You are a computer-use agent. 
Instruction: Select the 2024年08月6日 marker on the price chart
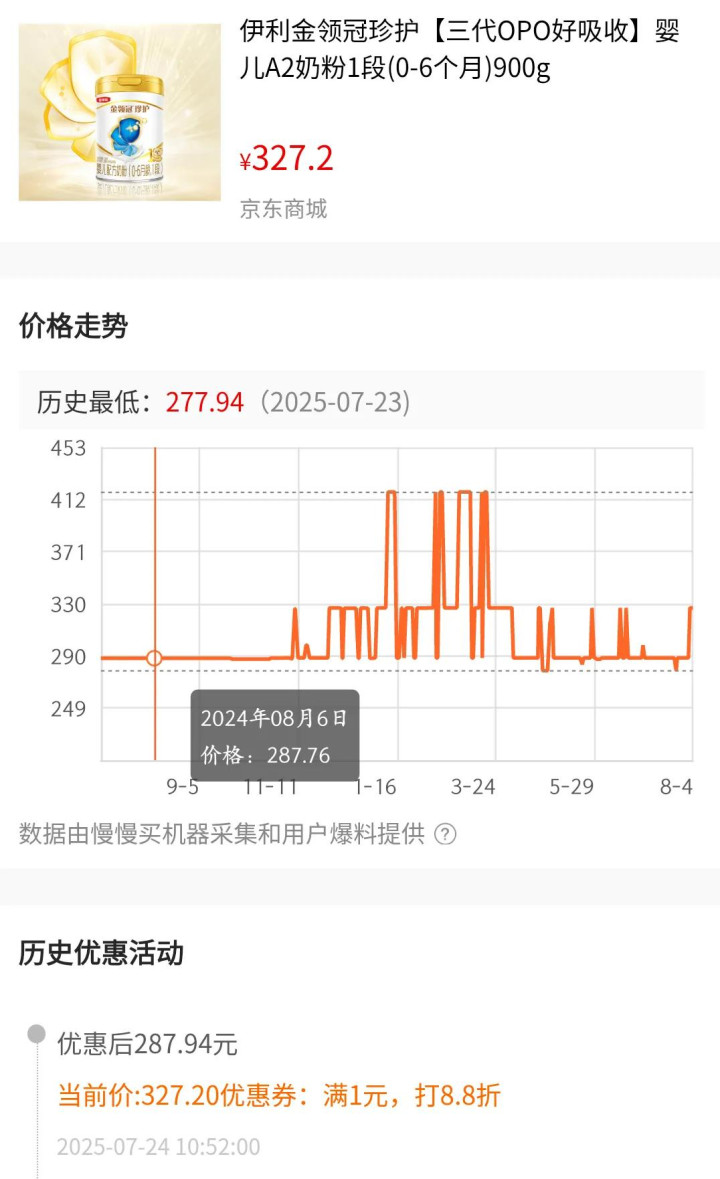tap(154, 658)
